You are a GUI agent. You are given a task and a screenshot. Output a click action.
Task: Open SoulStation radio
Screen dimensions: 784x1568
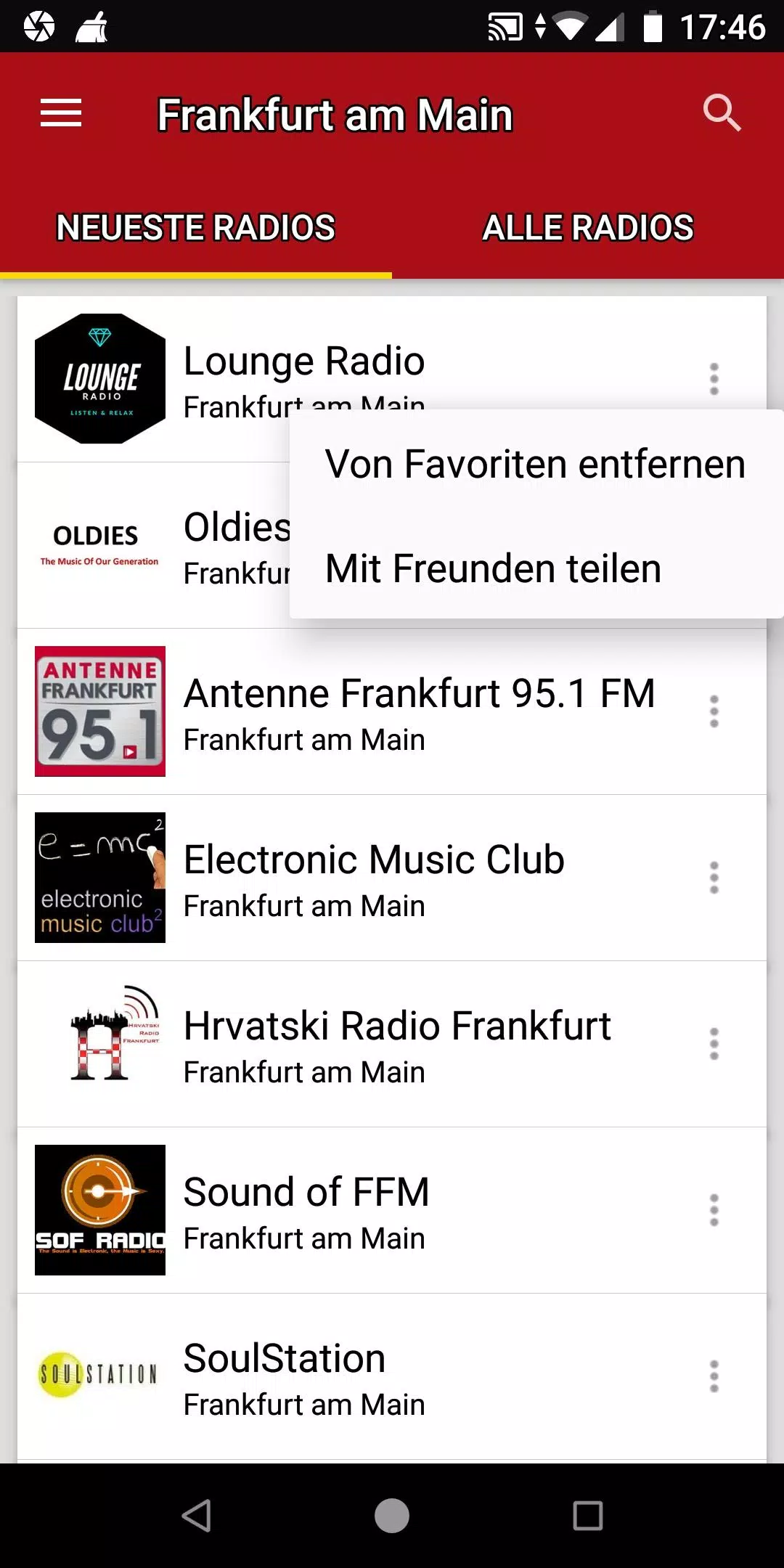click(392, 1376)
